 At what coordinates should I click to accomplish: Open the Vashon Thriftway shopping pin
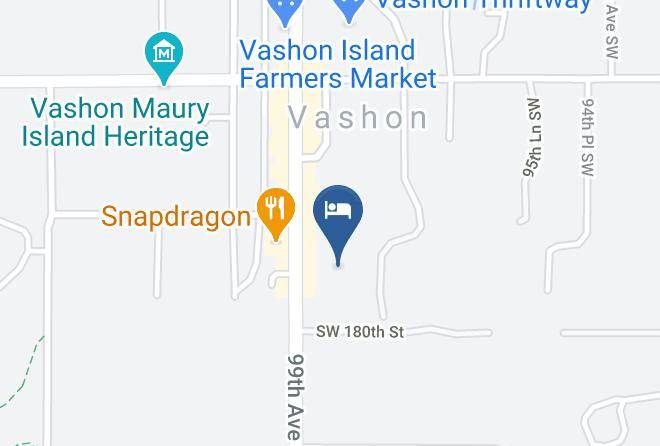[349, 10]
